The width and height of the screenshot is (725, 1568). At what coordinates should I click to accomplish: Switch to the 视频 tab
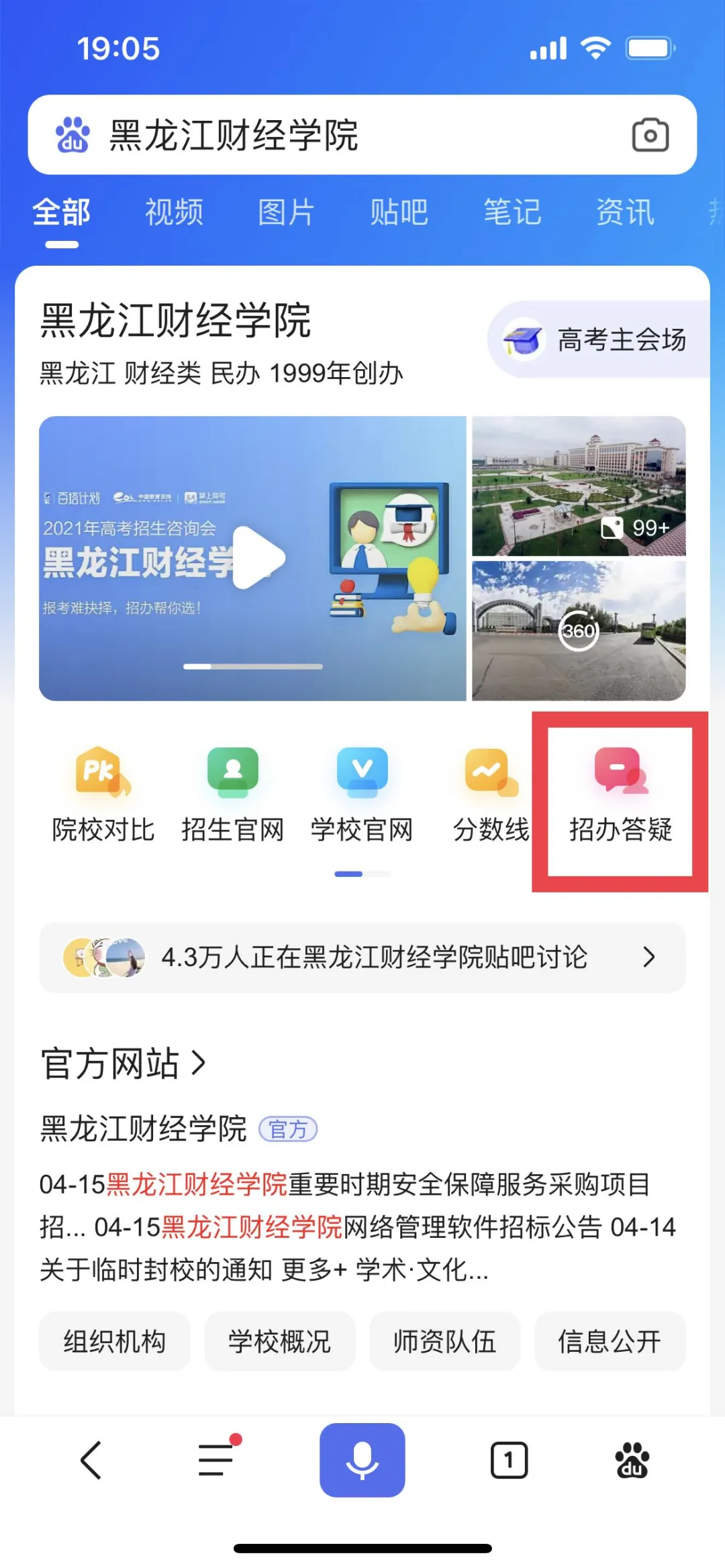click(174, 213)
